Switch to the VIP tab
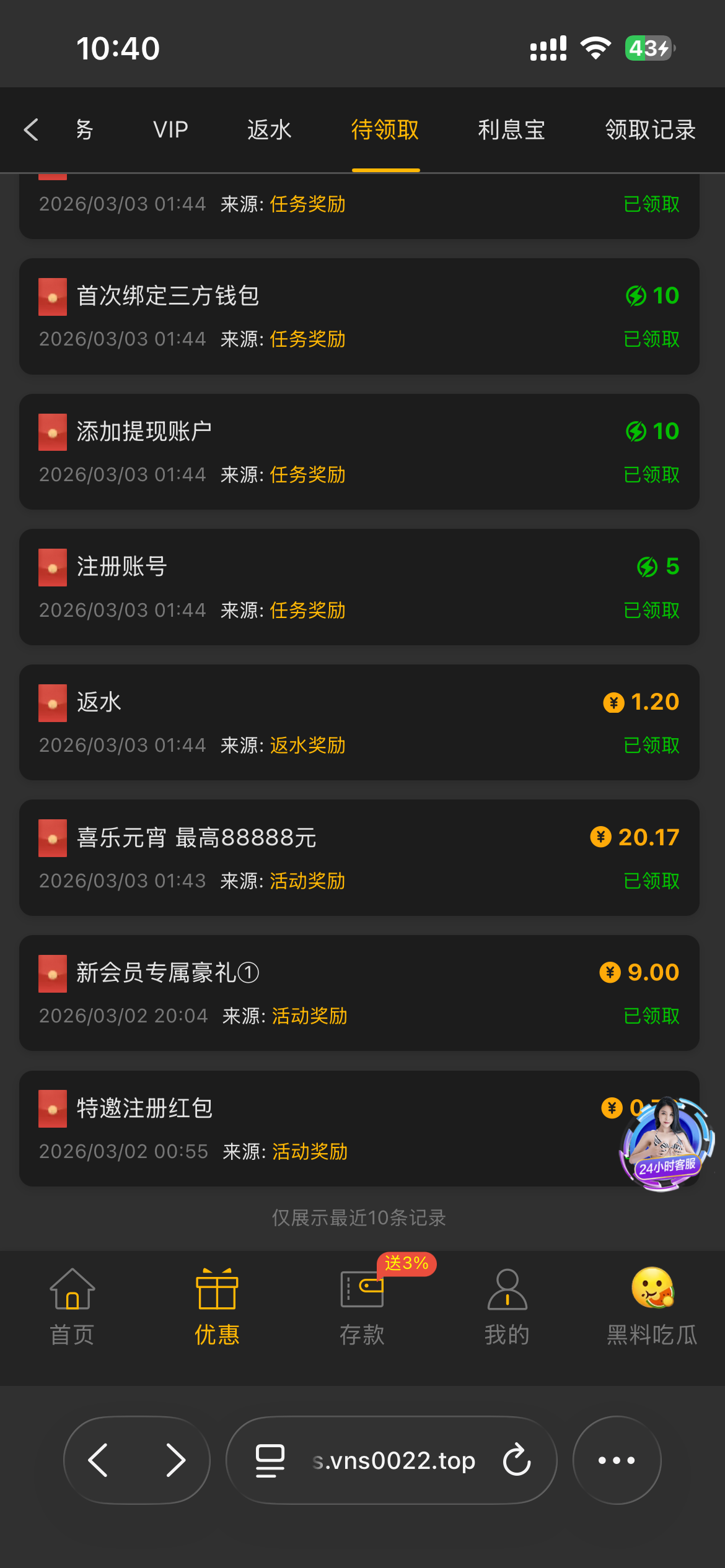The height and width of the screenshot is (1568, 725). pos(170,130)
